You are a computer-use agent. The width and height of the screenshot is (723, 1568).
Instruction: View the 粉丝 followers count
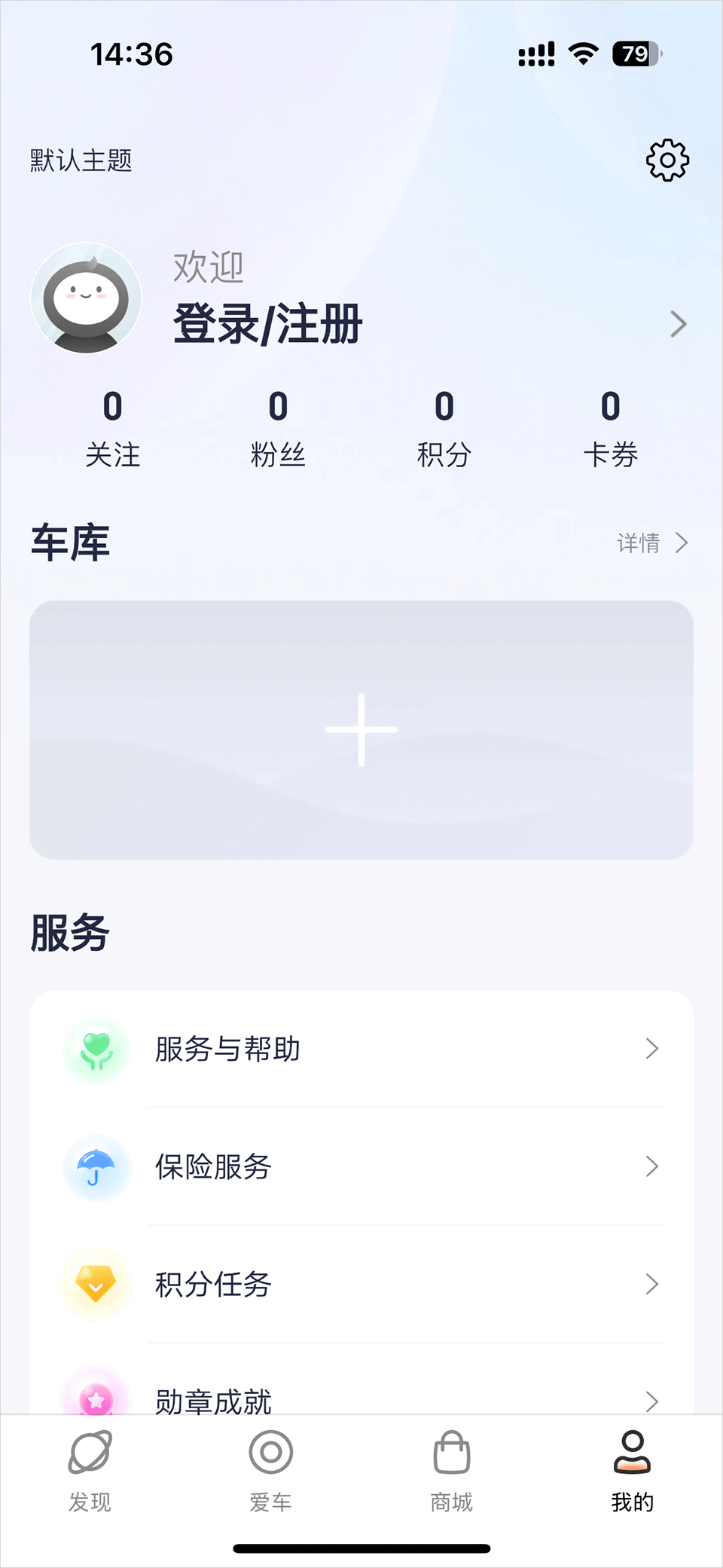pos(278,427)
